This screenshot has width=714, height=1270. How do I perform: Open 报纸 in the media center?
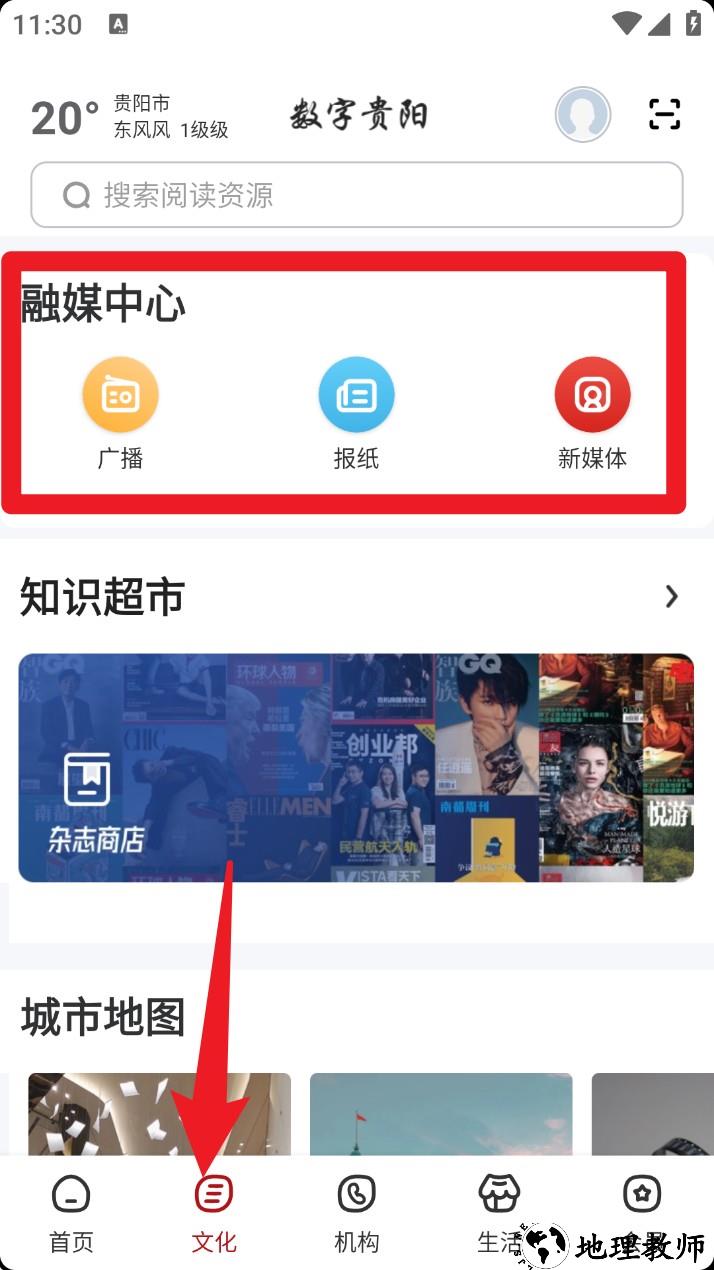coord(356,412)
